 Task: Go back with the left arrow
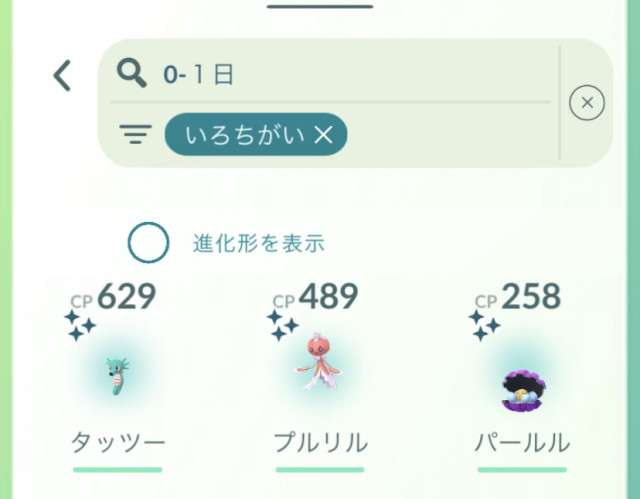coord(62,75)
